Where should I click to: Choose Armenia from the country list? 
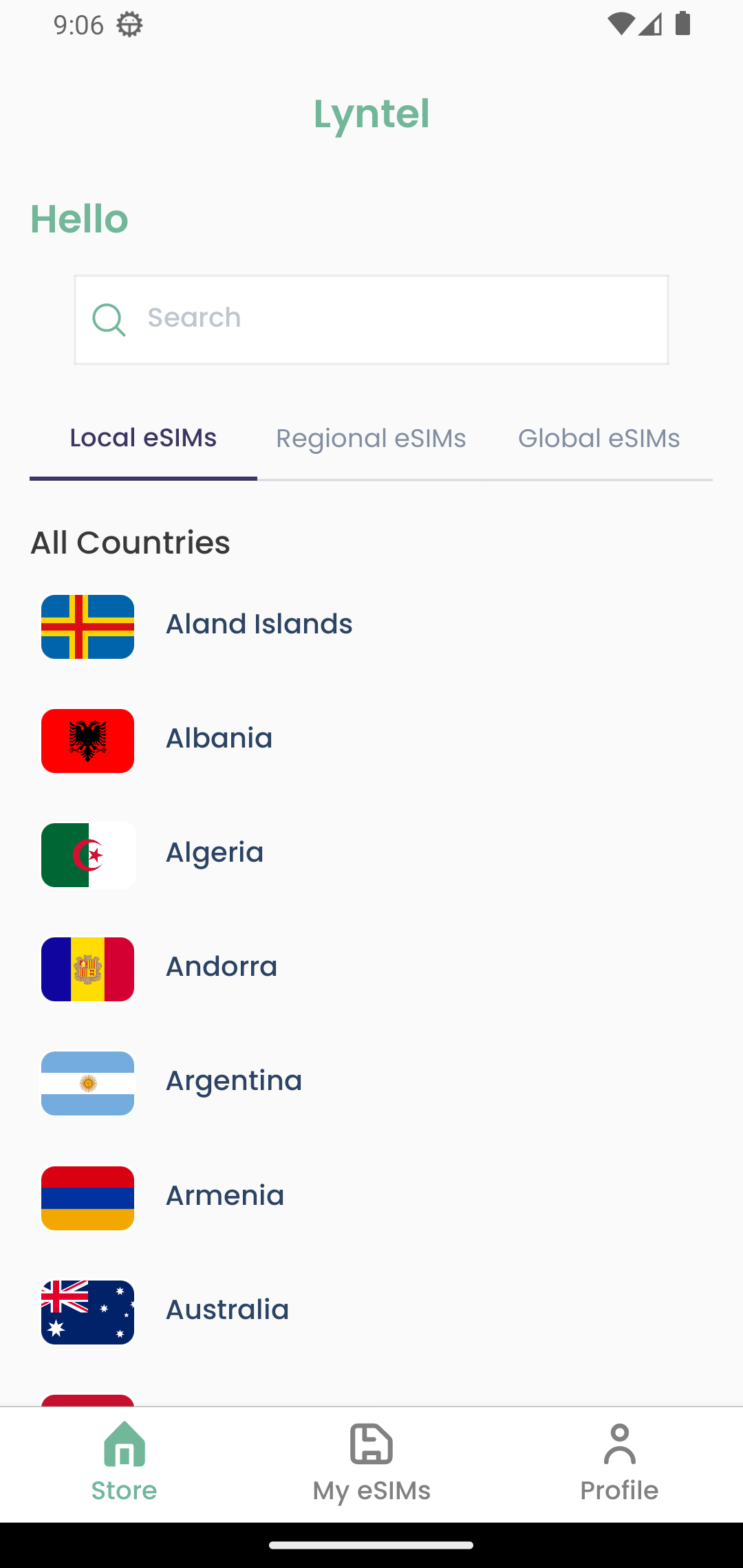click(371, 1197)
